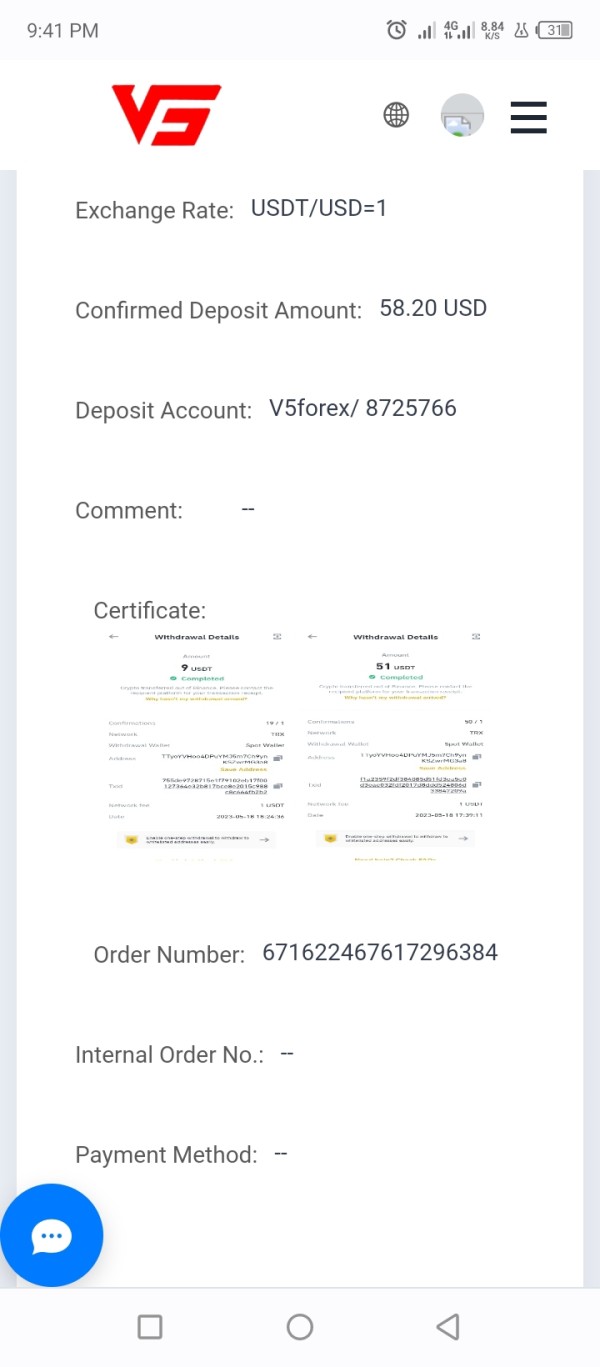This screenshot has height=1367, width=600.
Task: Open the hamburger menu
Action: tap(528, 116)
